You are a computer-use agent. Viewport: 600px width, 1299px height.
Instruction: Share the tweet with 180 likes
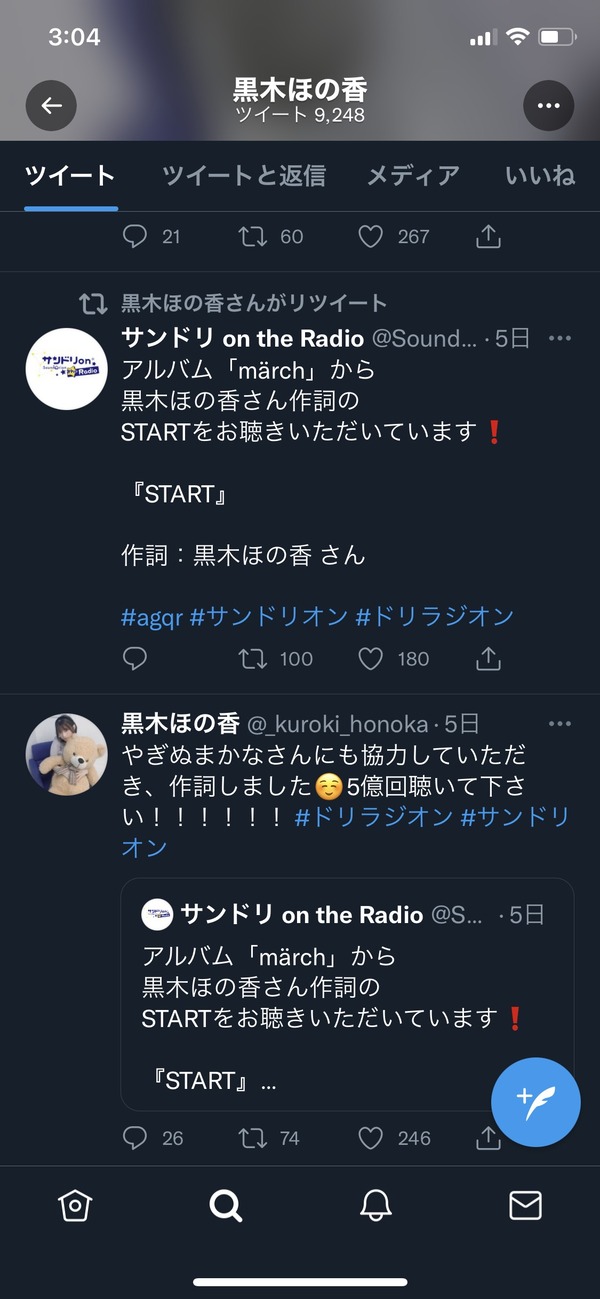point(488,658)
